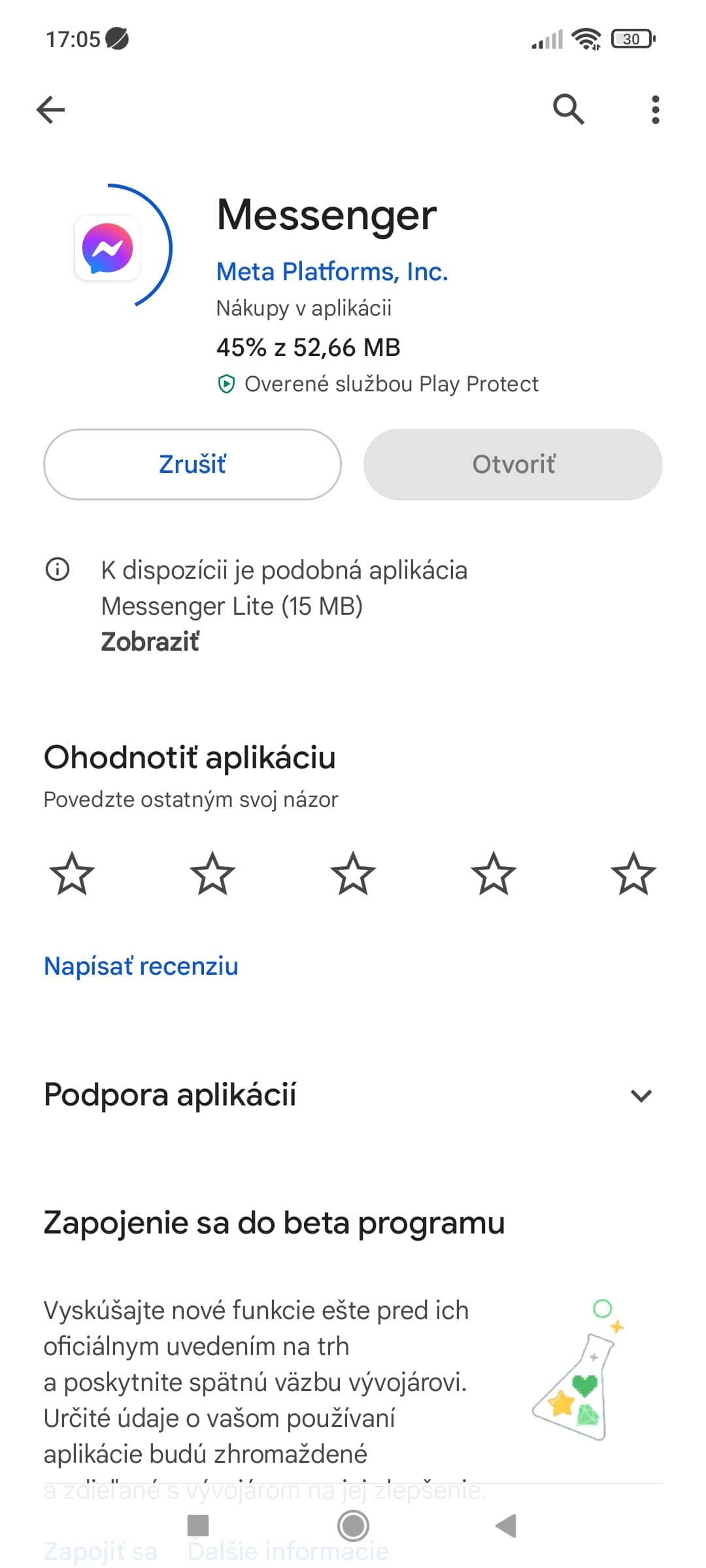Rate the app three stars
The width and height of the screenshot is (706, 1568).
click(353, 874)
